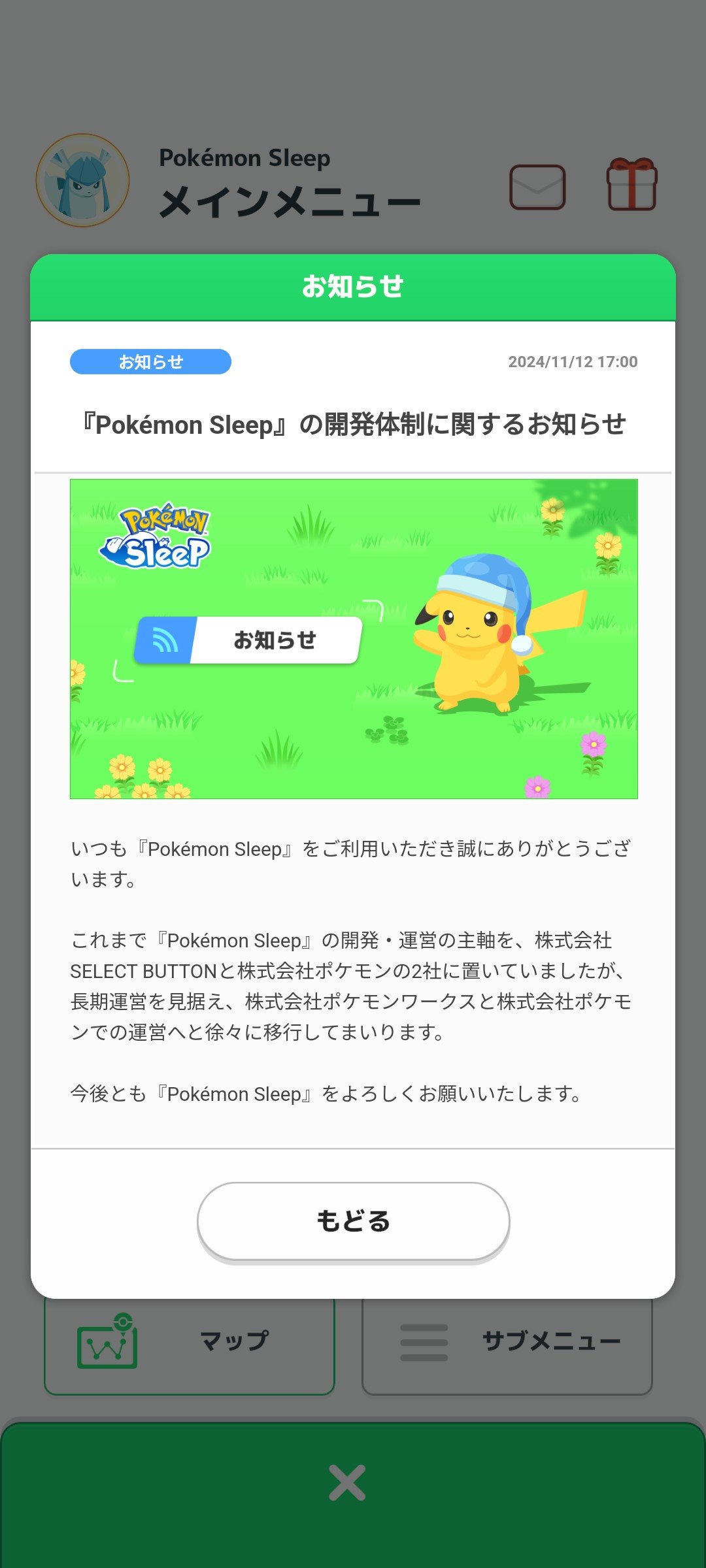Open the マップ button
The height and width of the screenshot is (1568, 706).
(x=190, y=1345)
